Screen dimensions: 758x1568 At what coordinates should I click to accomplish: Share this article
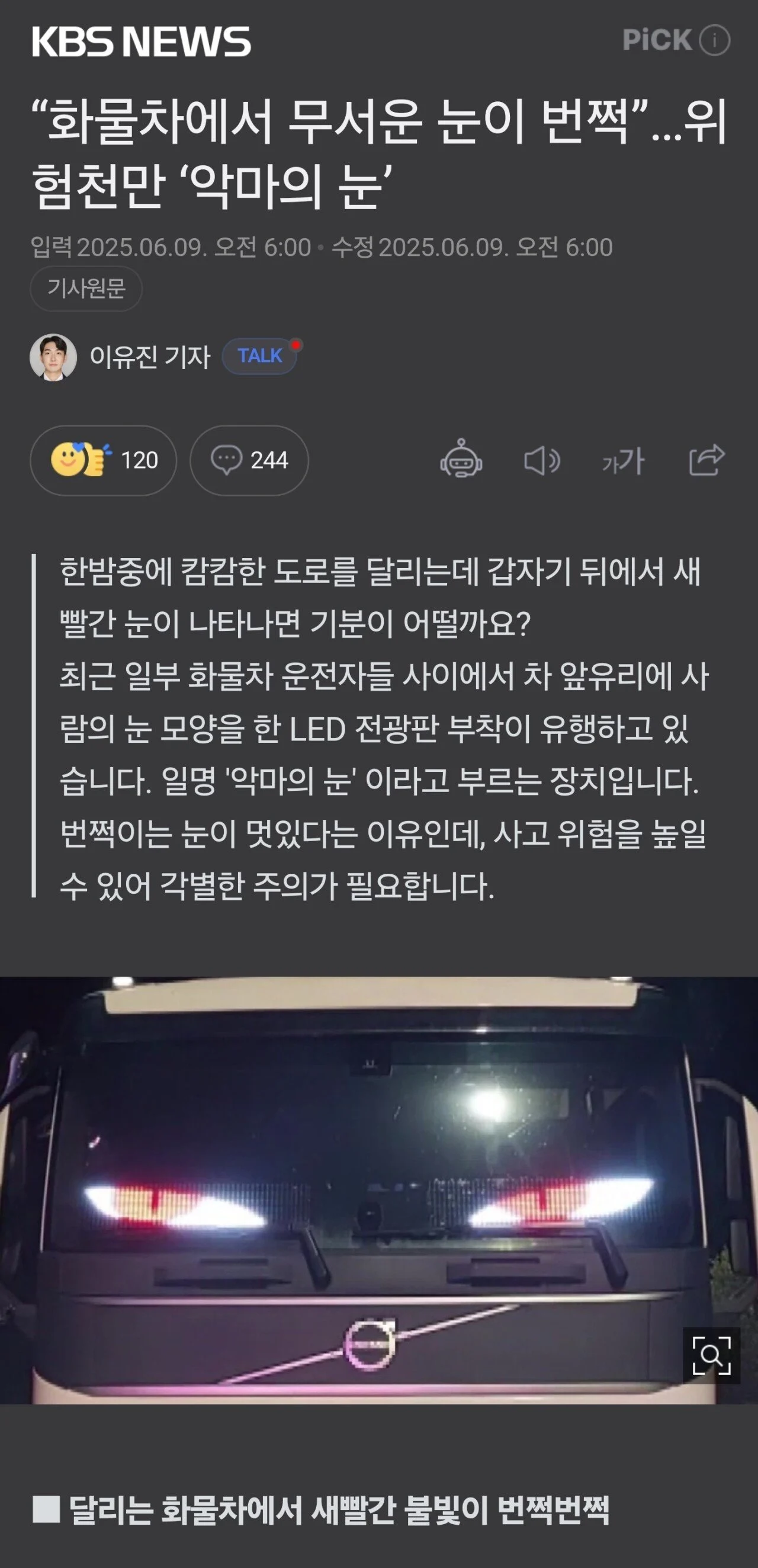click(706, 460)
